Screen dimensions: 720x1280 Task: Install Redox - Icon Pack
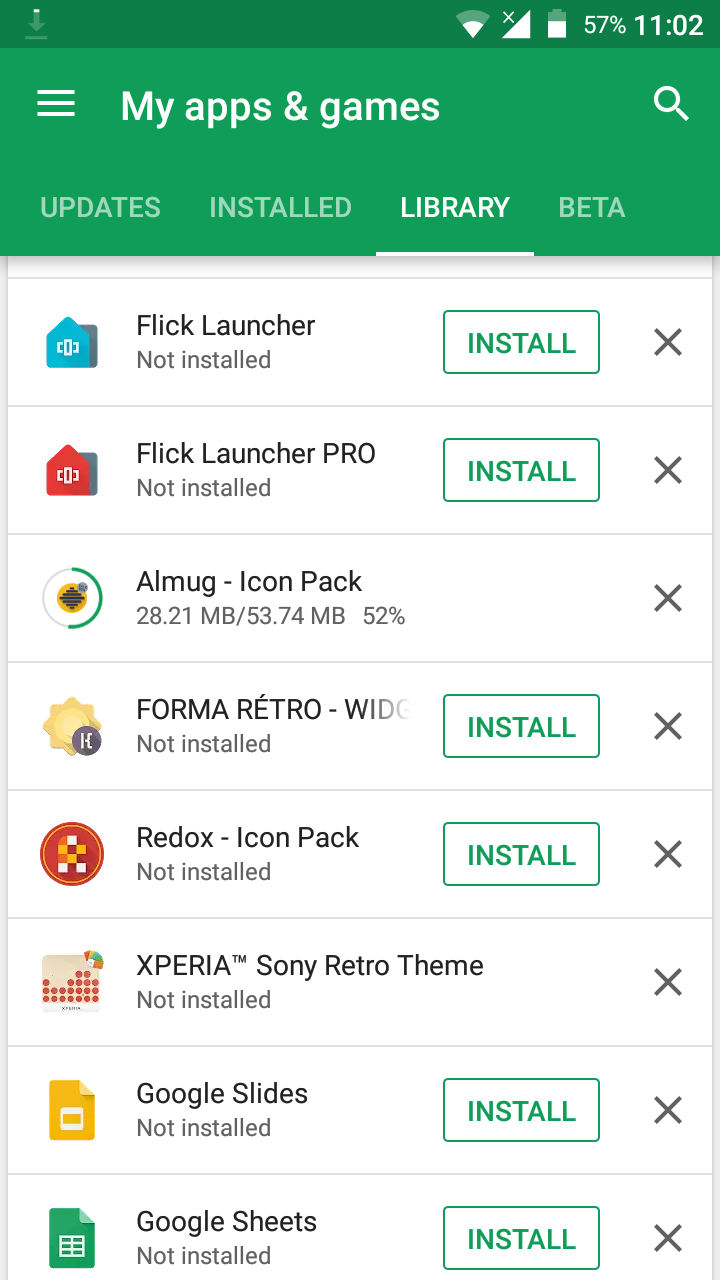[521, 854]
